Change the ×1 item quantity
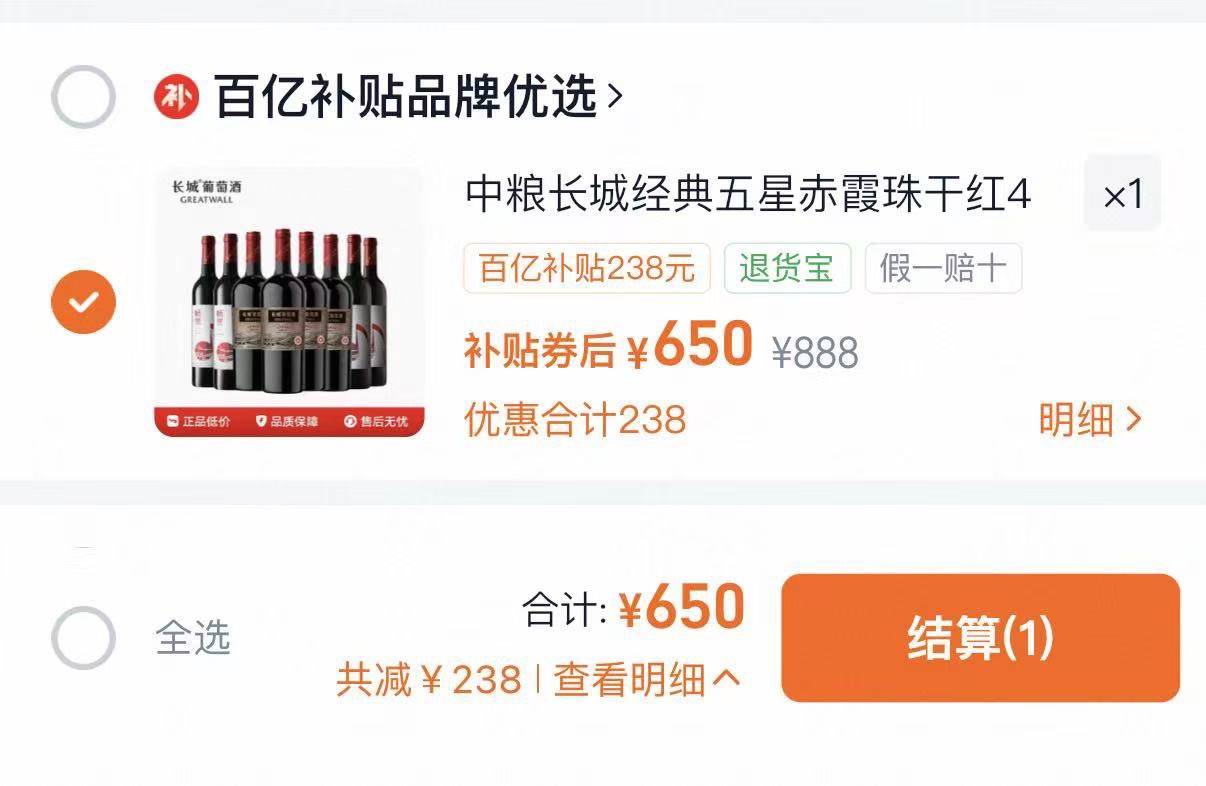Screen dimensions: 1206x786 tap(1122, 194)
